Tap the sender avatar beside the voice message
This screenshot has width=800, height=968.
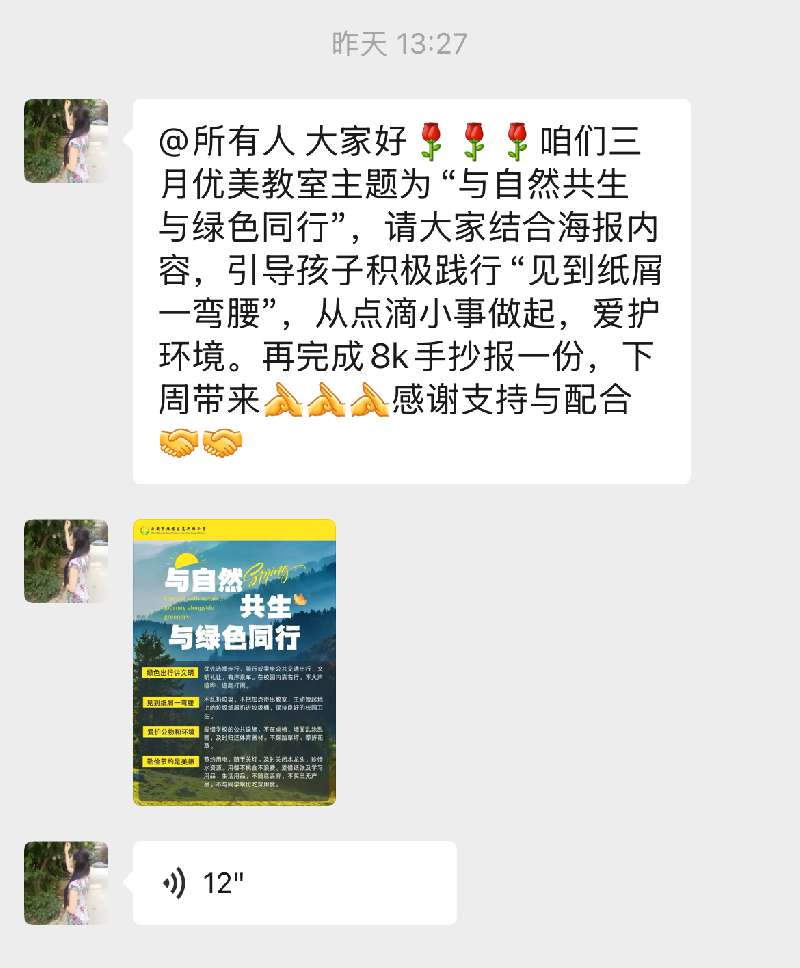pyautogui.click(x=66, y=883)
